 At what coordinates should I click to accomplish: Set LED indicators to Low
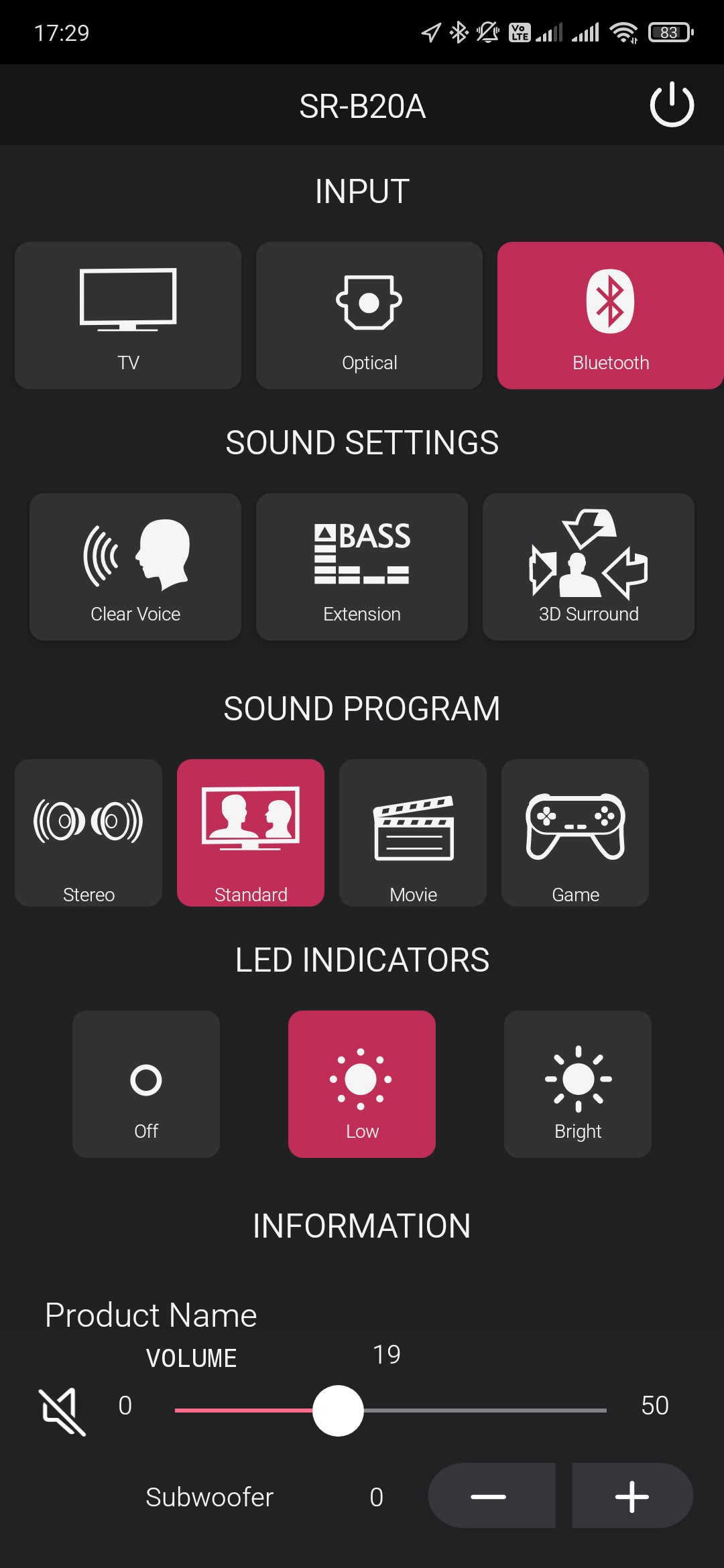(x=362, y=1084)
